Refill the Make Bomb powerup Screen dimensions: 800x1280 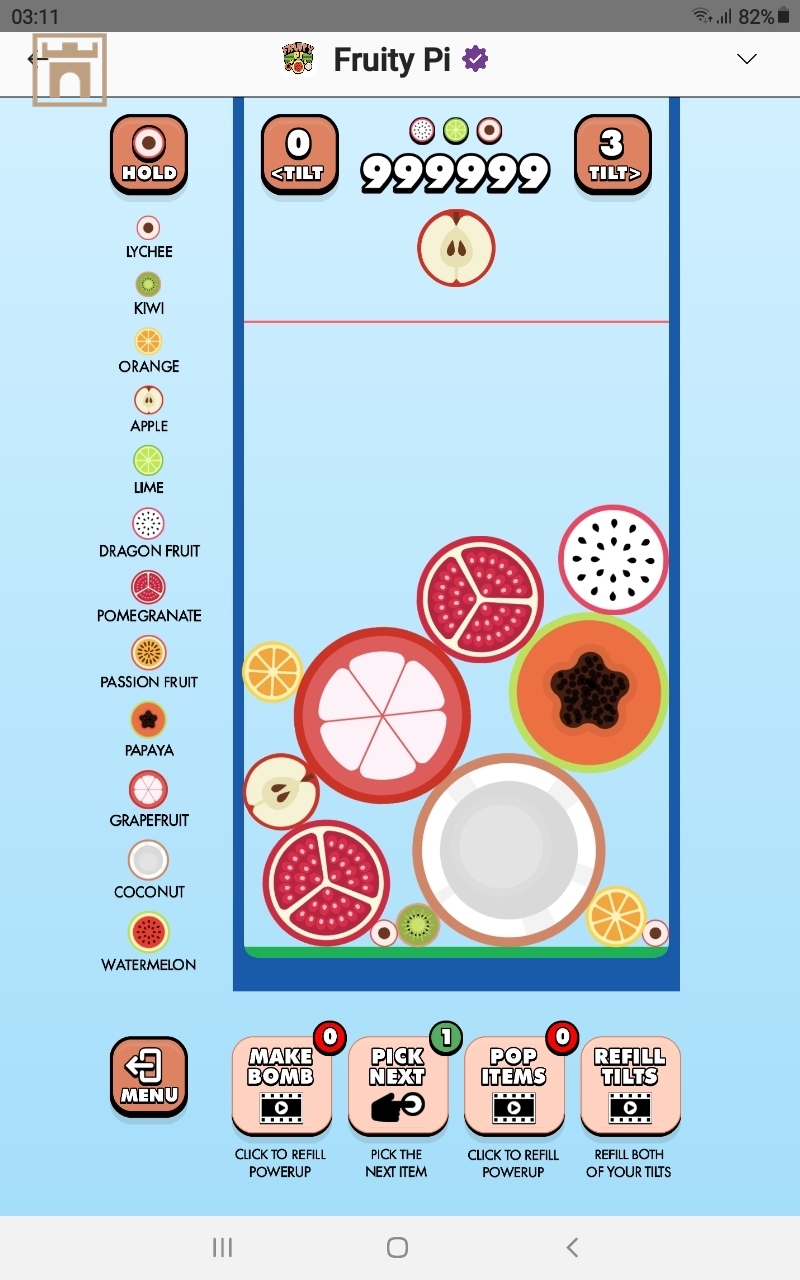(281, 1087)
